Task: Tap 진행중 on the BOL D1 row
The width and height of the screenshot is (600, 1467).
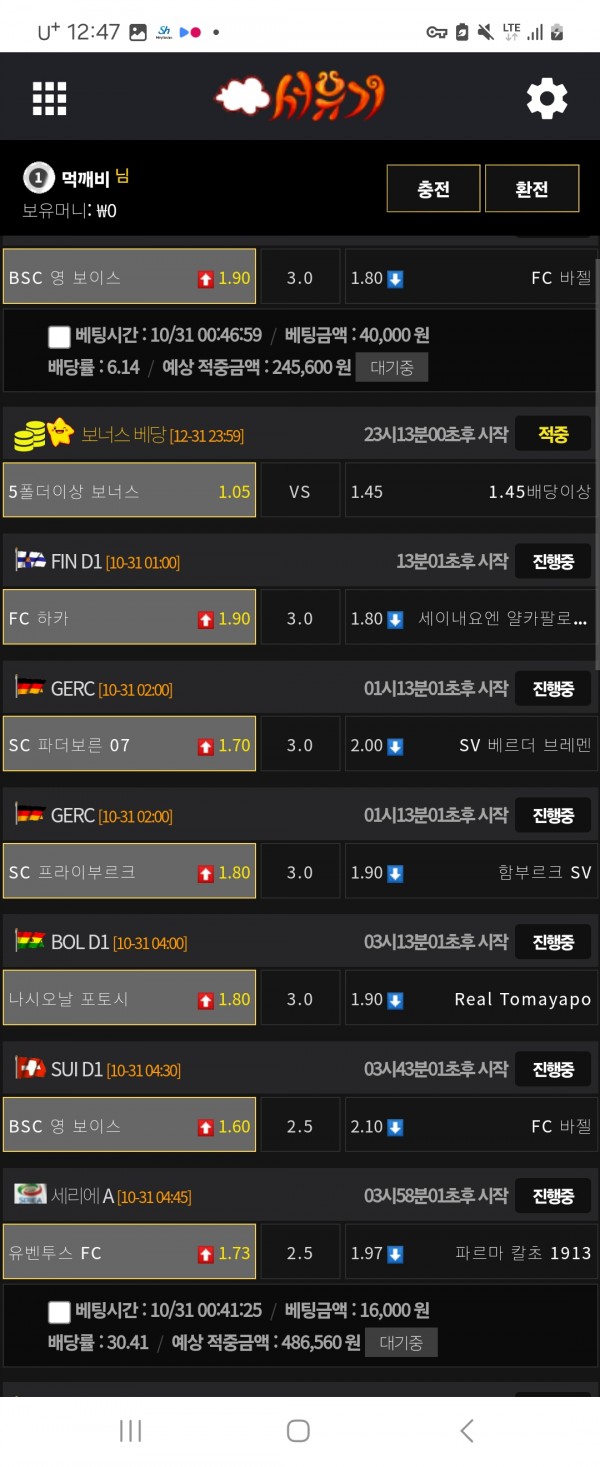Action: tap(553, 942)
